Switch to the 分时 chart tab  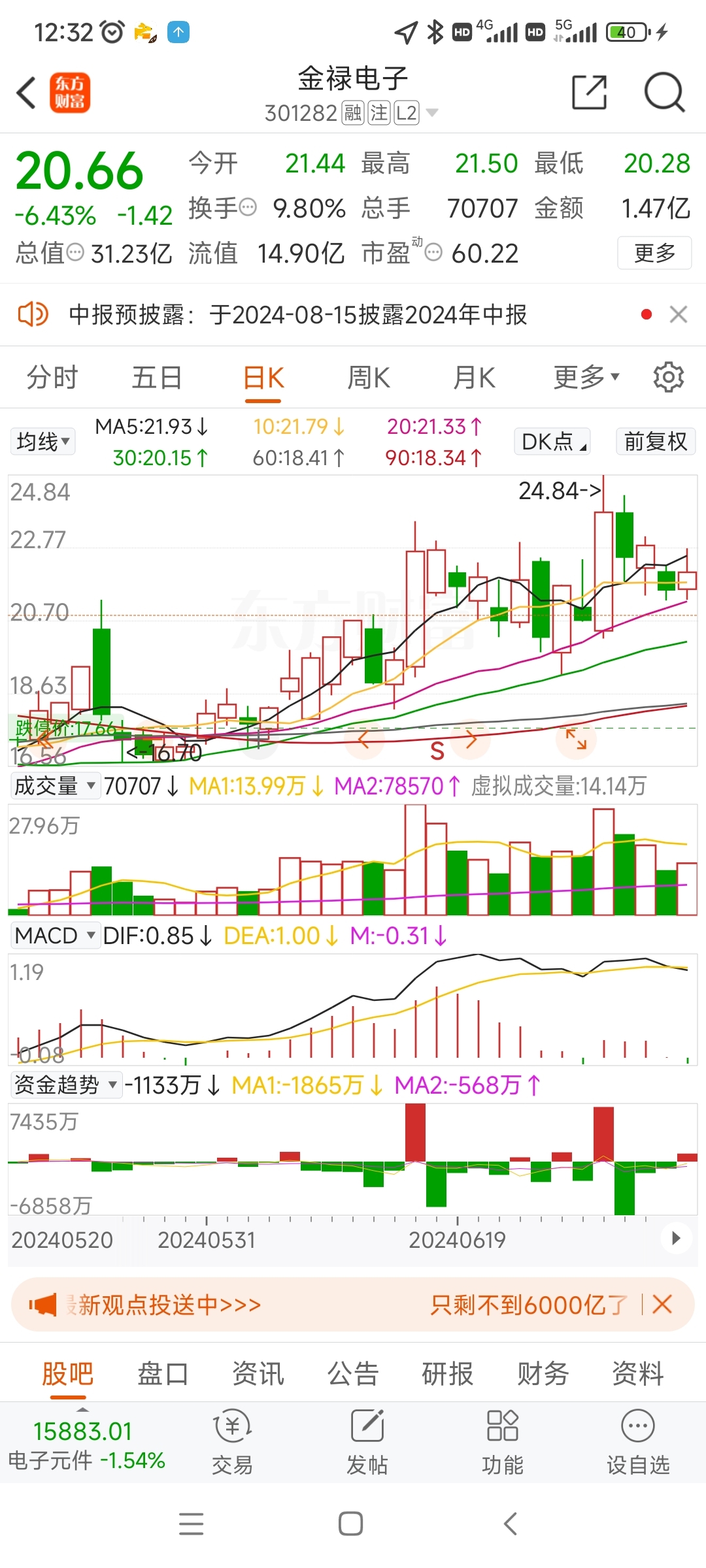tap(52, 378)
